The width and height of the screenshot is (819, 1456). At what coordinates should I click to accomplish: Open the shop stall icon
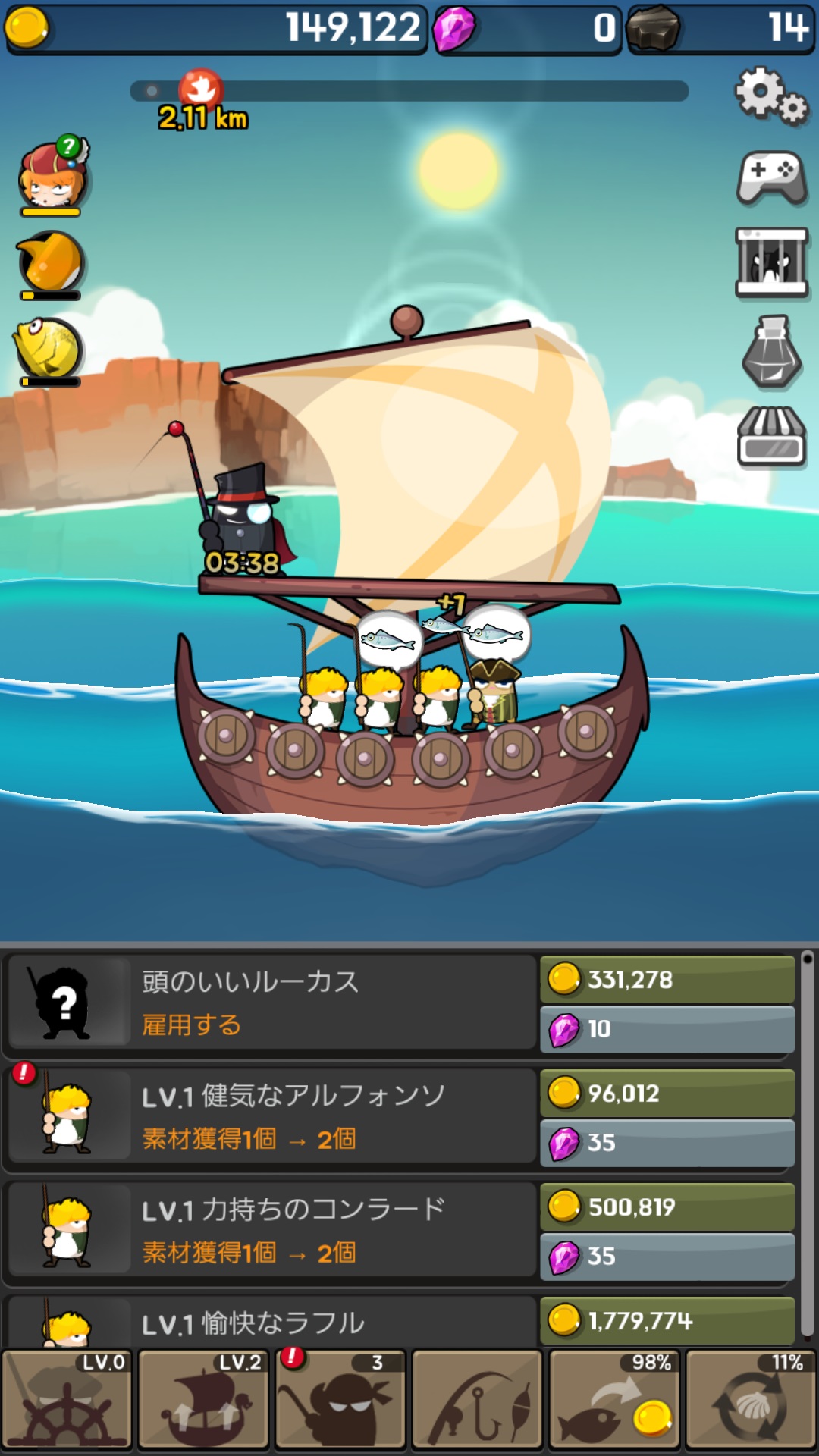[x=771, y=437]
